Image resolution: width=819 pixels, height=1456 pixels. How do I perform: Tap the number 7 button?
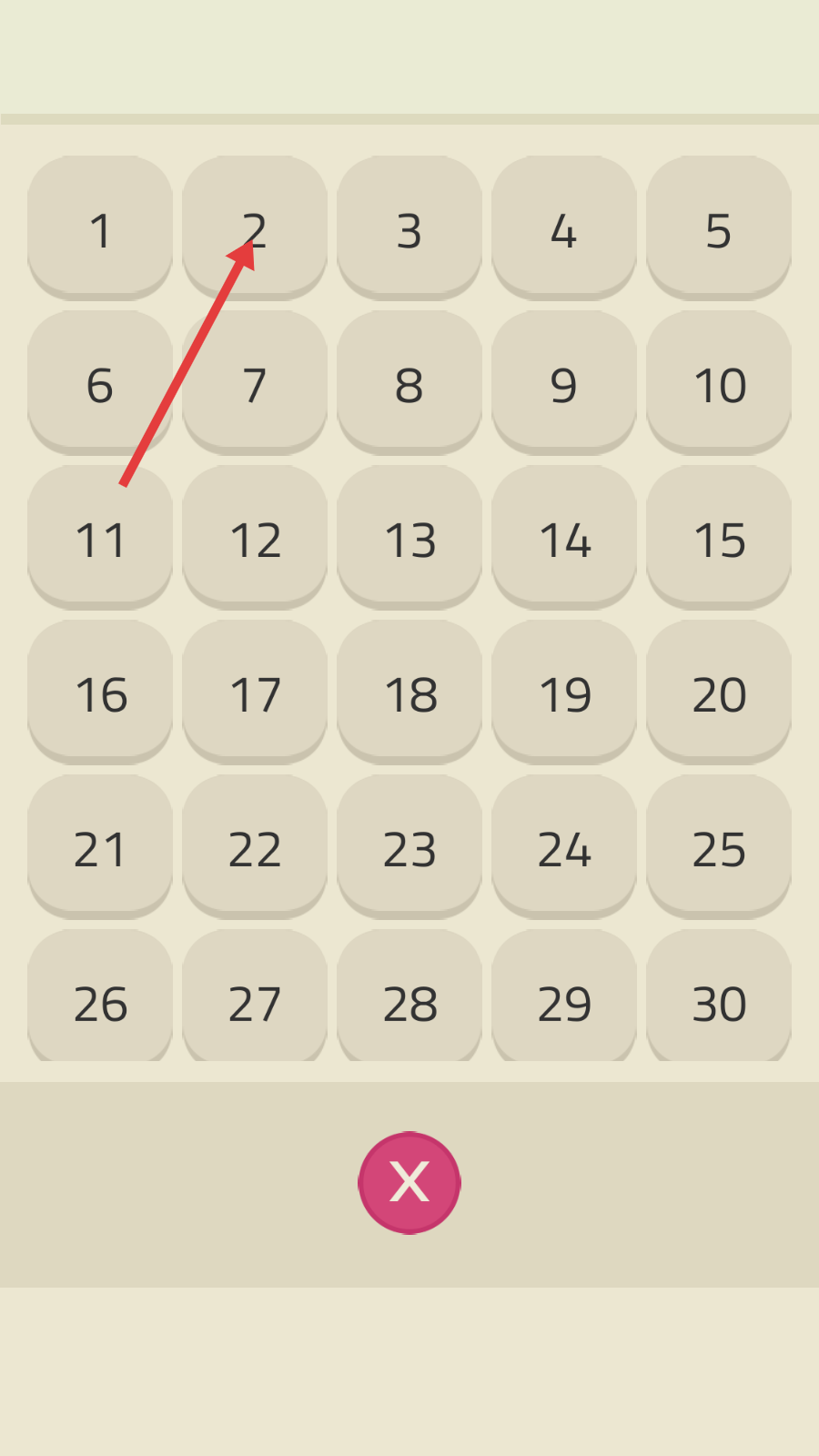click(255, 382)
